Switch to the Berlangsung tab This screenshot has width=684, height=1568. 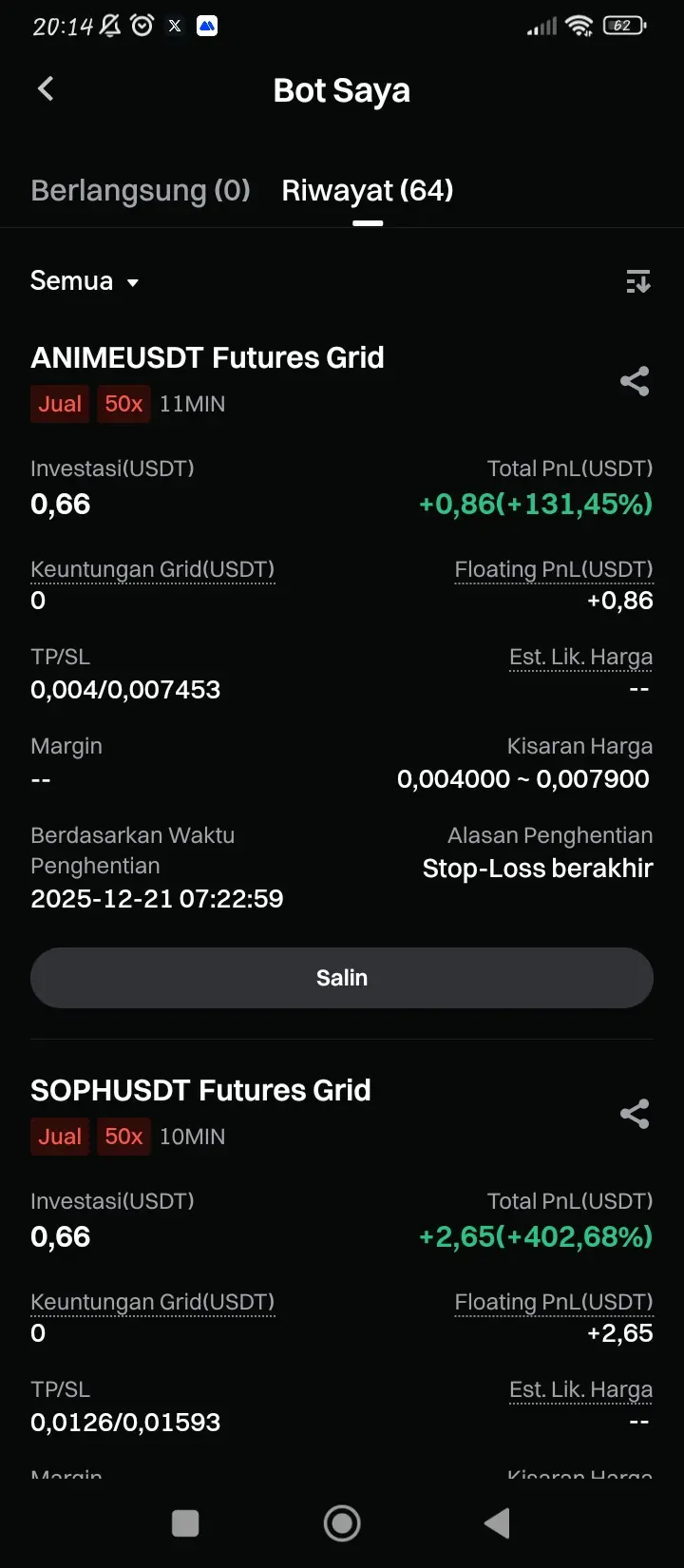[141, 190]
